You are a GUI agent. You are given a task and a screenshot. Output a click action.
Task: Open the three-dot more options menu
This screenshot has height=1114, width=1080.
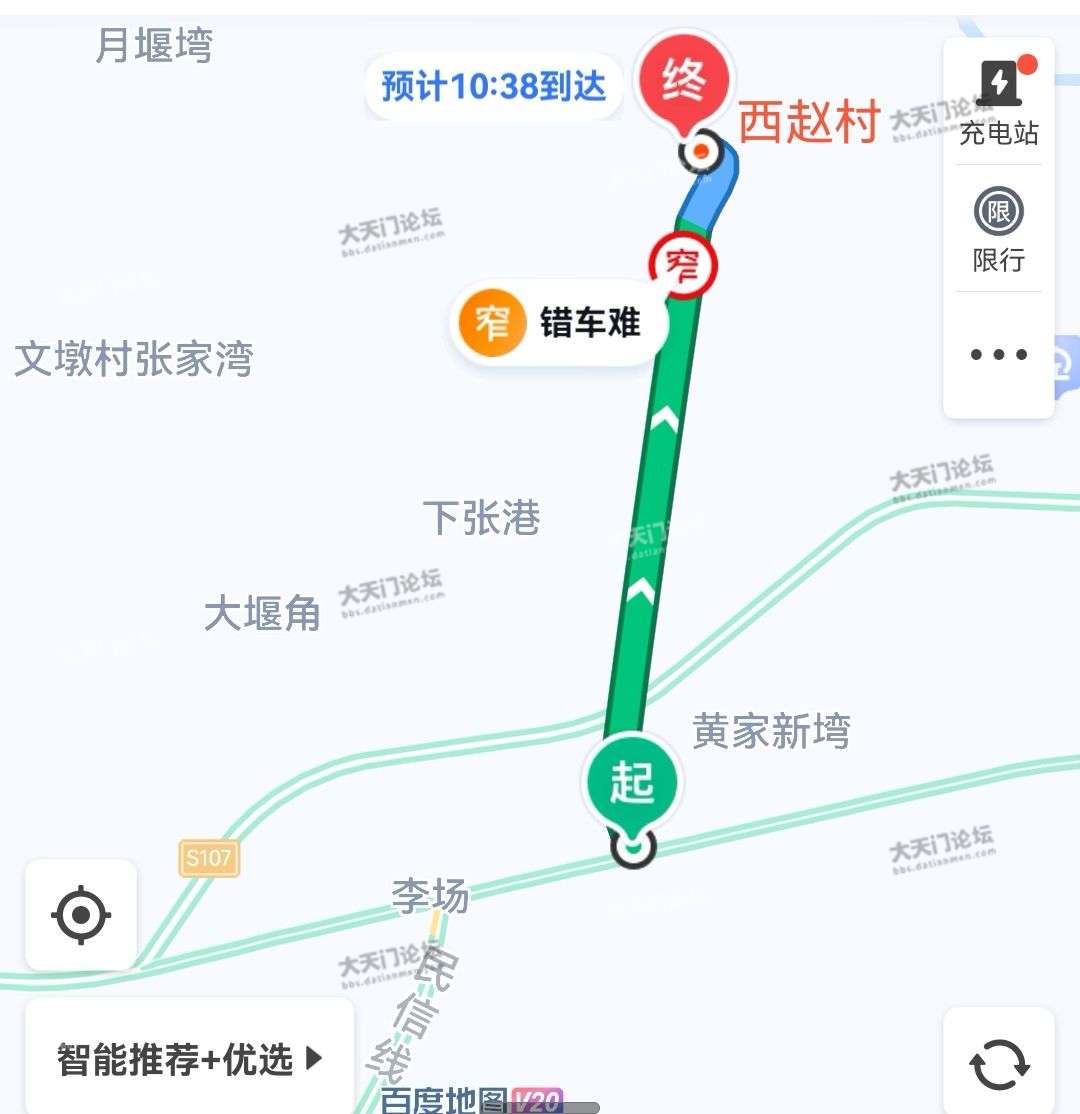(998, 354)
